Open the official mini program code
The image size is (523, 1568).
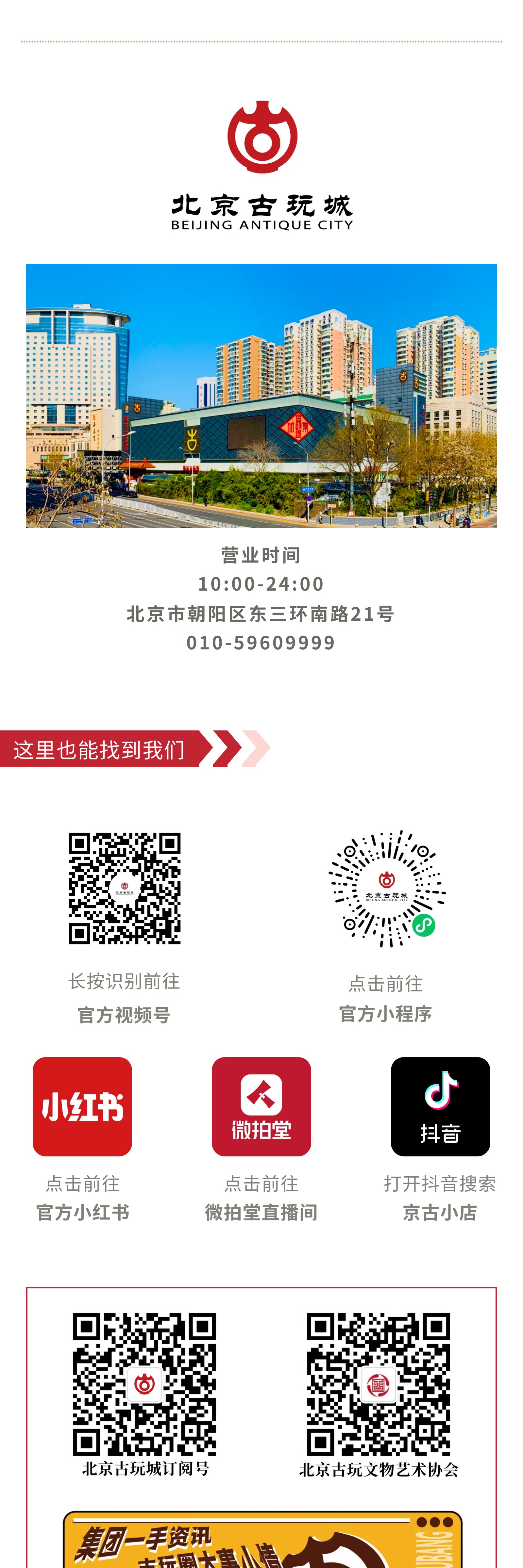387,889
